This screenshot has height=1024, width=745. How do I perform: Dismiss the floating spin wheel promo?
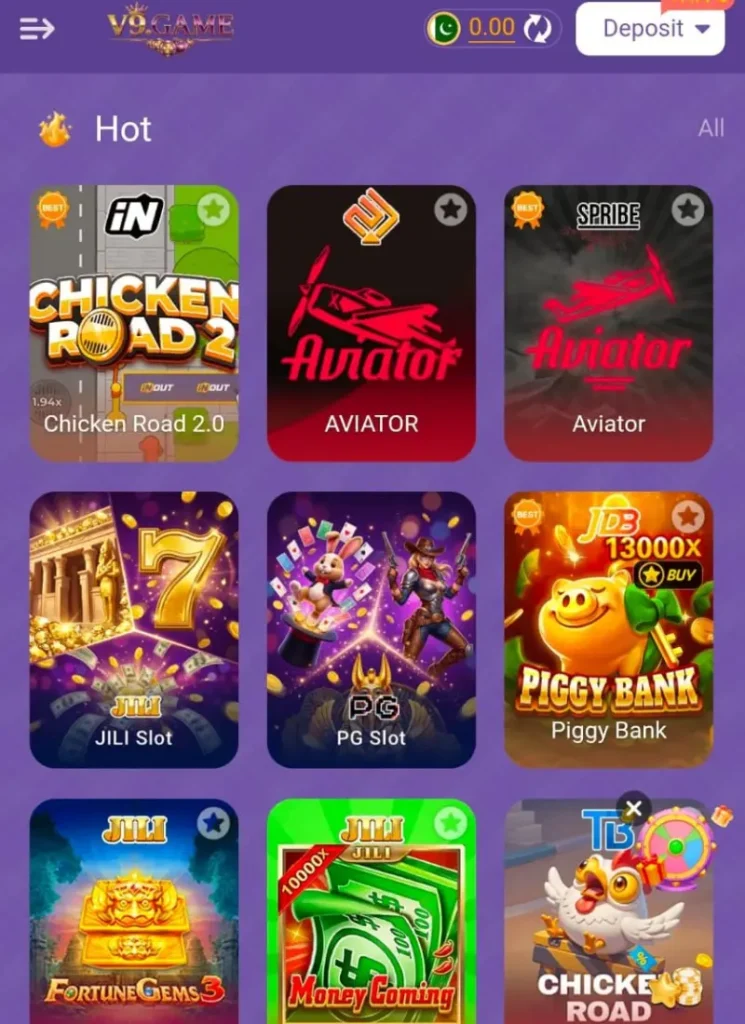pos(633,806)
